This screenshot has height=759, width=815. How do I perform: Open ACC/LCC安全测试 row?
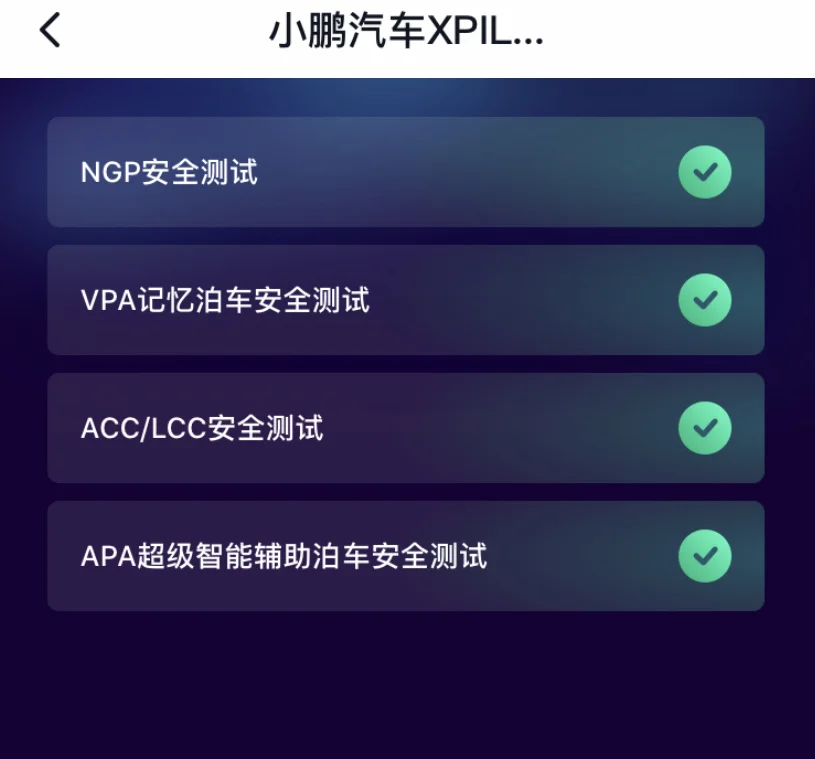coord(405,428)
